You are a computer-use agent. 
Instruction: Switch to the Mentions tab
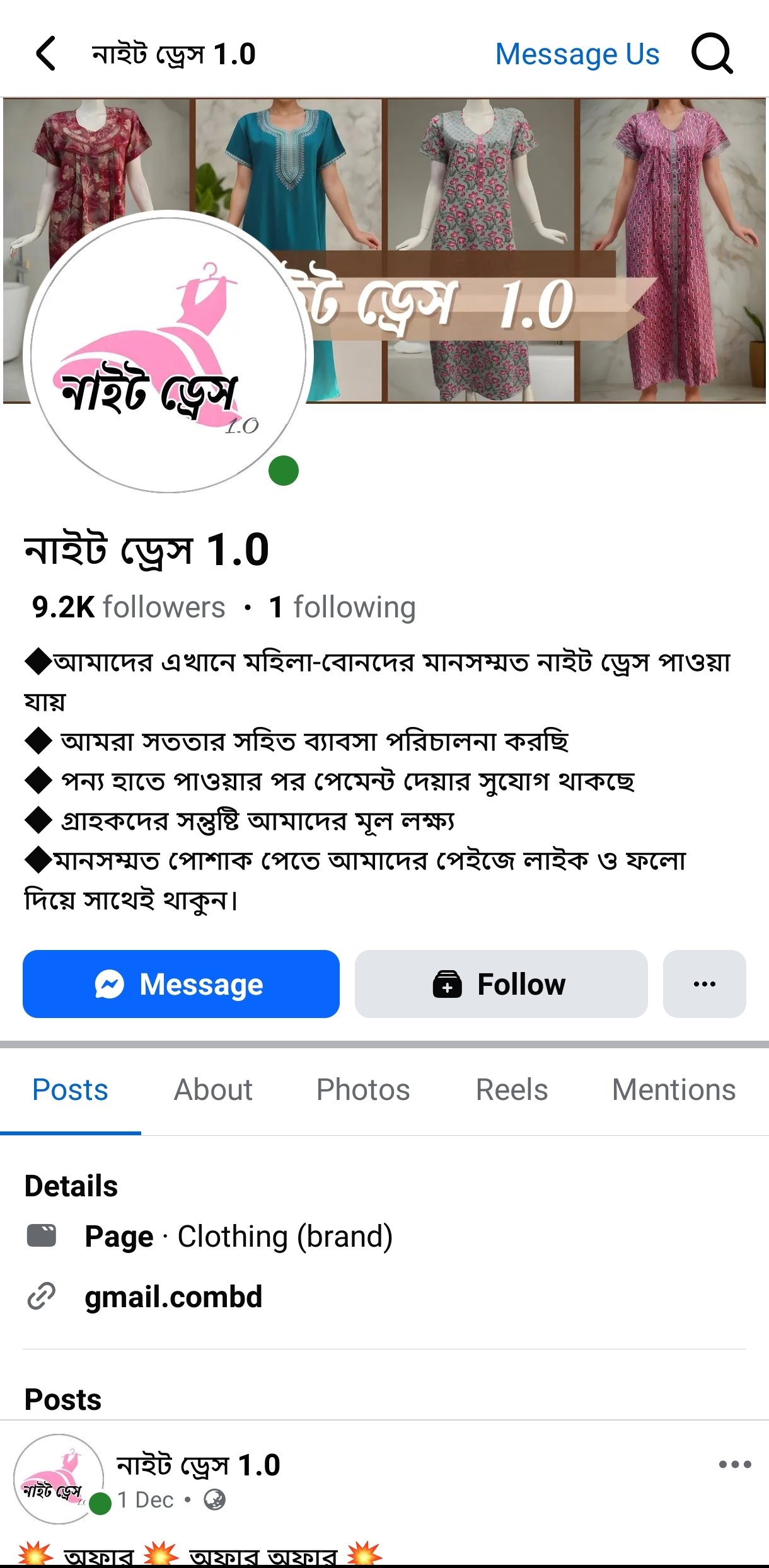[x=673, y=1090]
